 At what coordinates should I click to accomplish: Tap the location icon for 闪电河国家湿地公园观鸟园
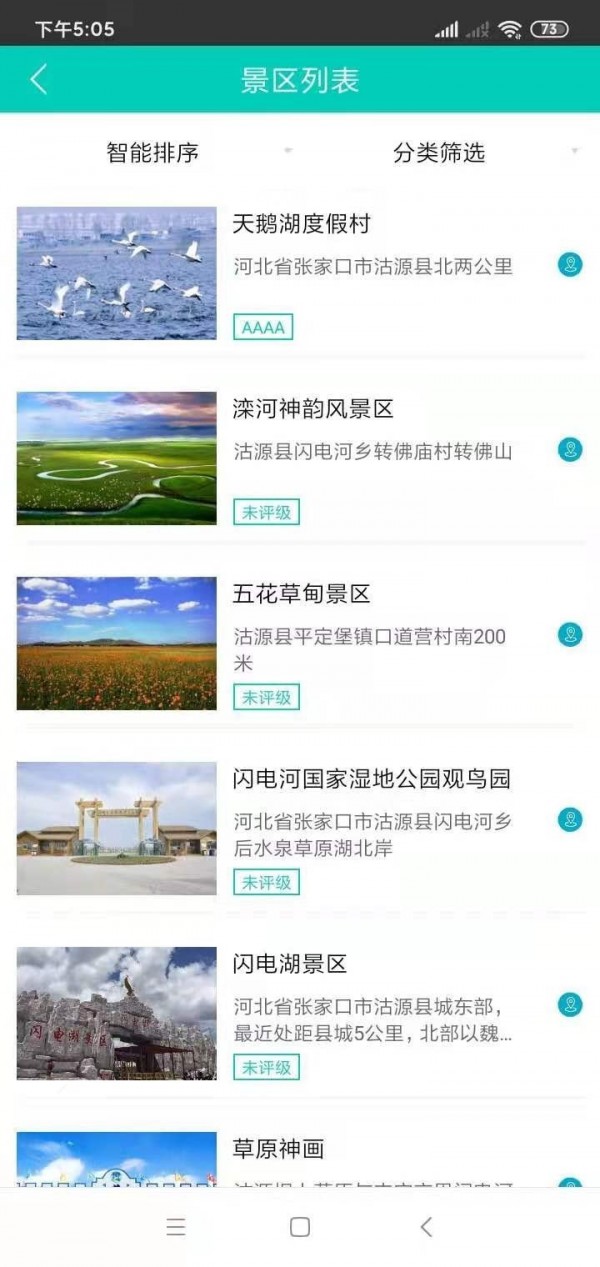(x=570, y=820)
